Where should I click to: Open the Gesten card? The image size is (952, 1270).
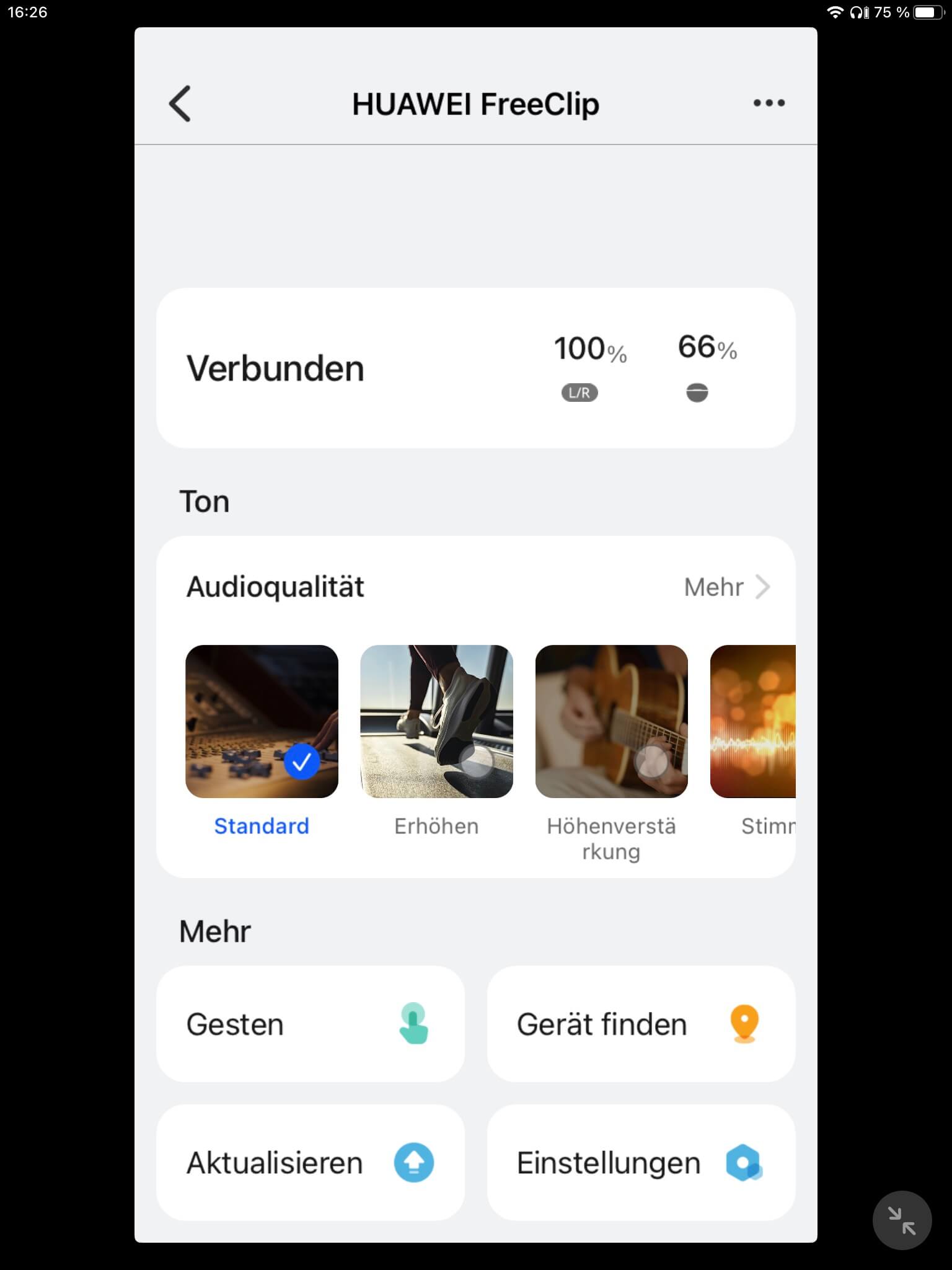tap(310, 1024)
